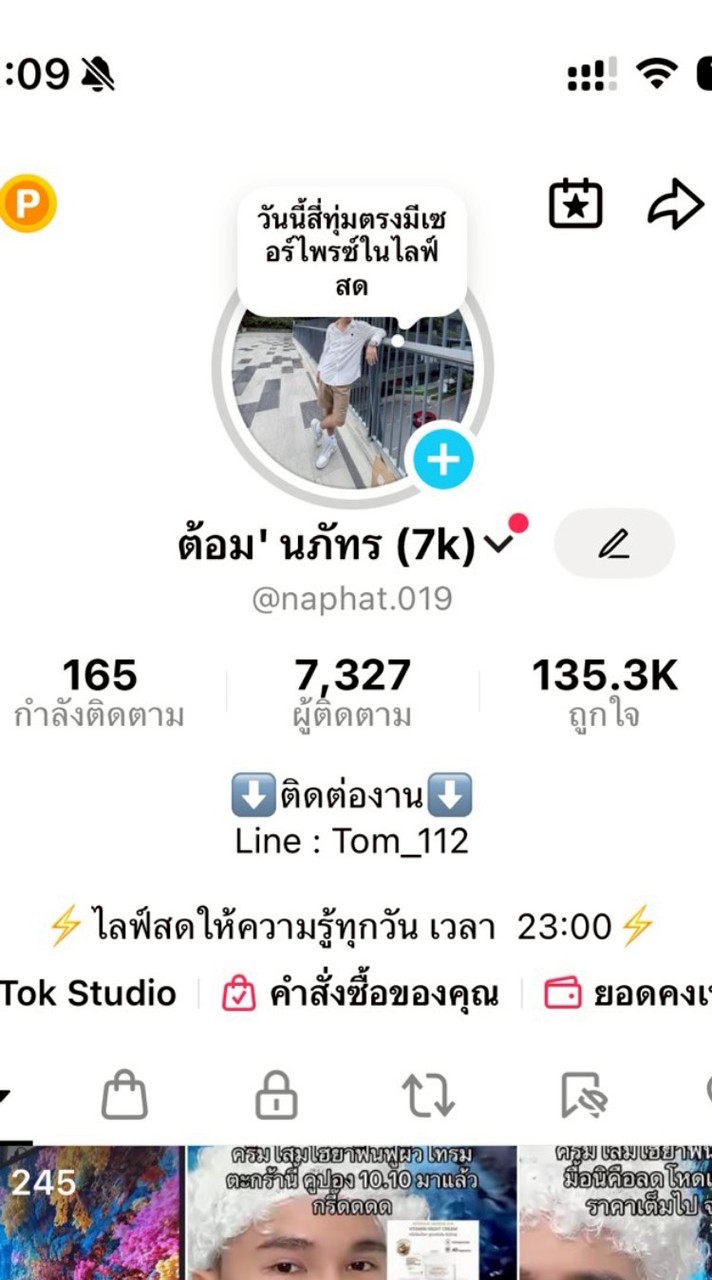The height and width of the screenshot is (1280, 712).
Task: Expand the account switcher chevron
Action: [x=498, y=545]
